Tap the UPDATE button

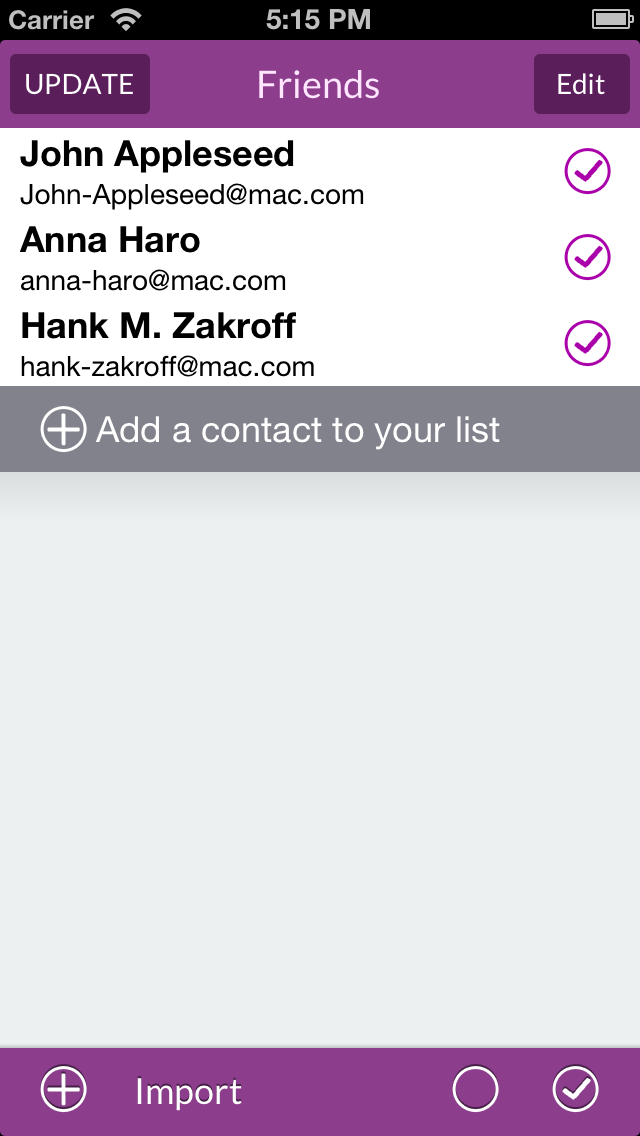click(79, 85)
